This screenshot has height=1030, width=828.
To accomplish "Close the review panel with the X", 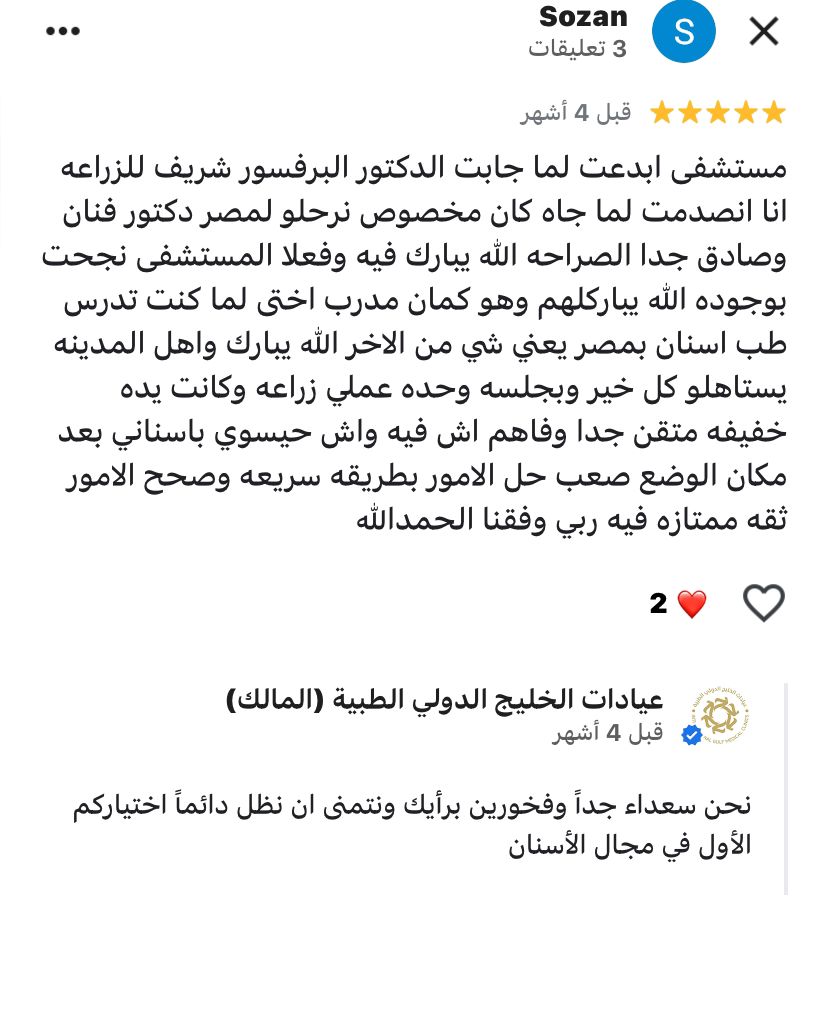I will [763, 31].
